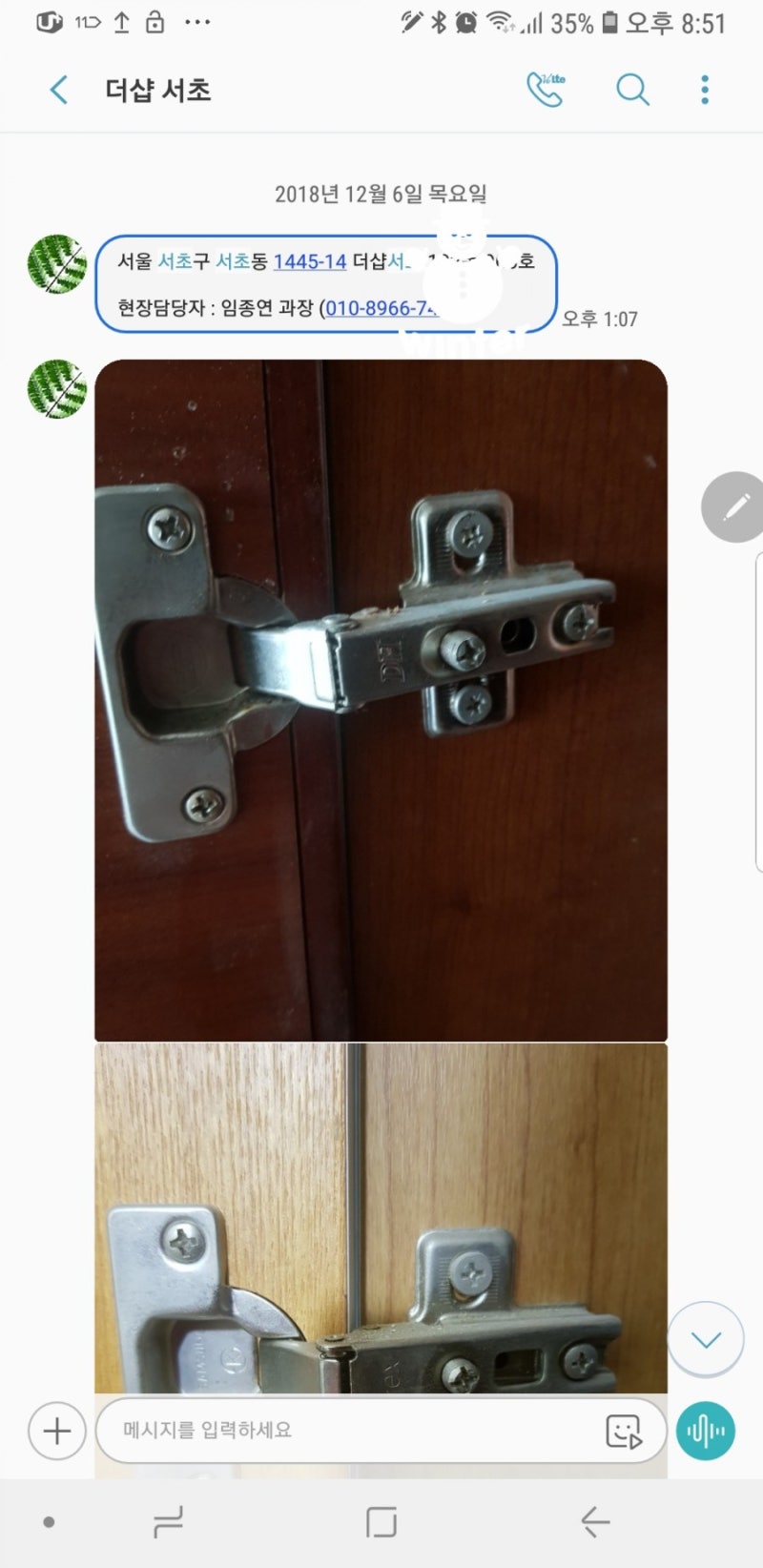Jump to the latest message
This screenshot has height=1568, width=763.
coord(706,1339)
